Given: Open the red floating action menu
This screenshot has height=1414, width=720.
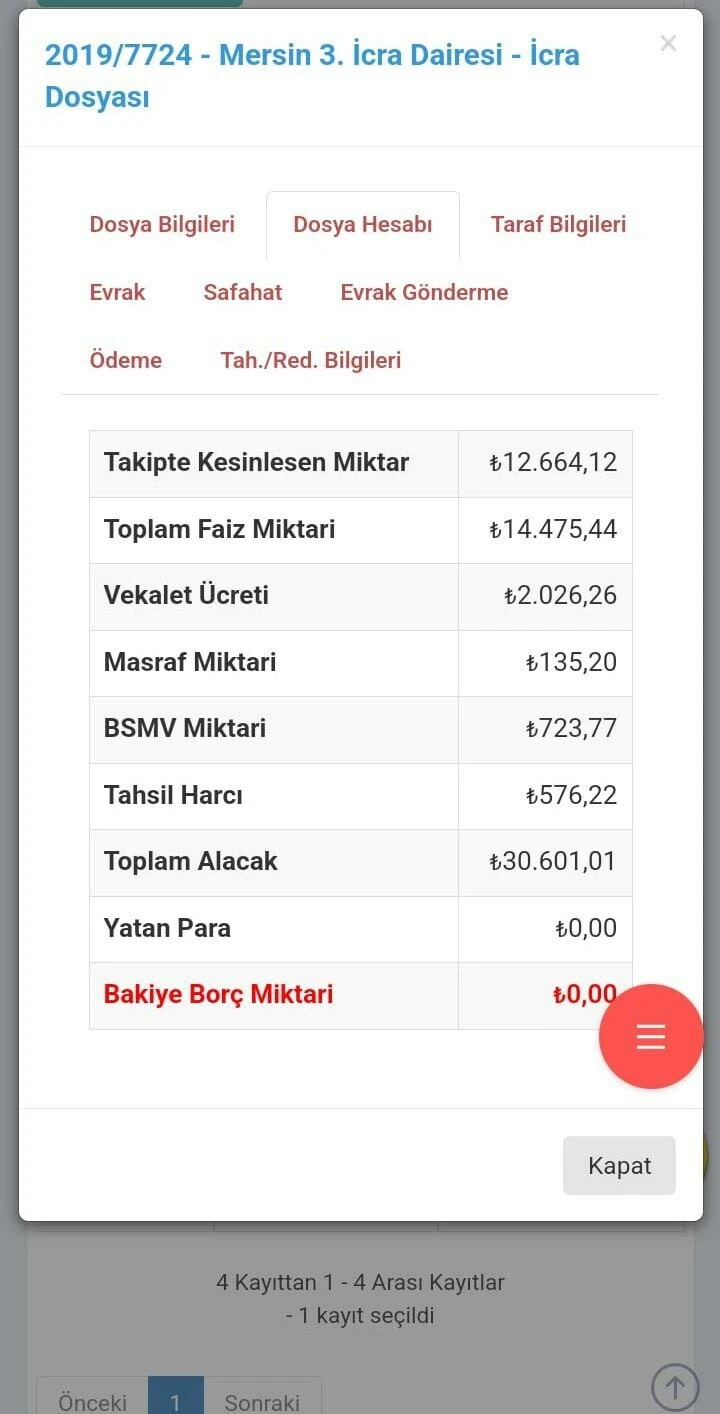Looking at the screenshot, I should 650,1037.
